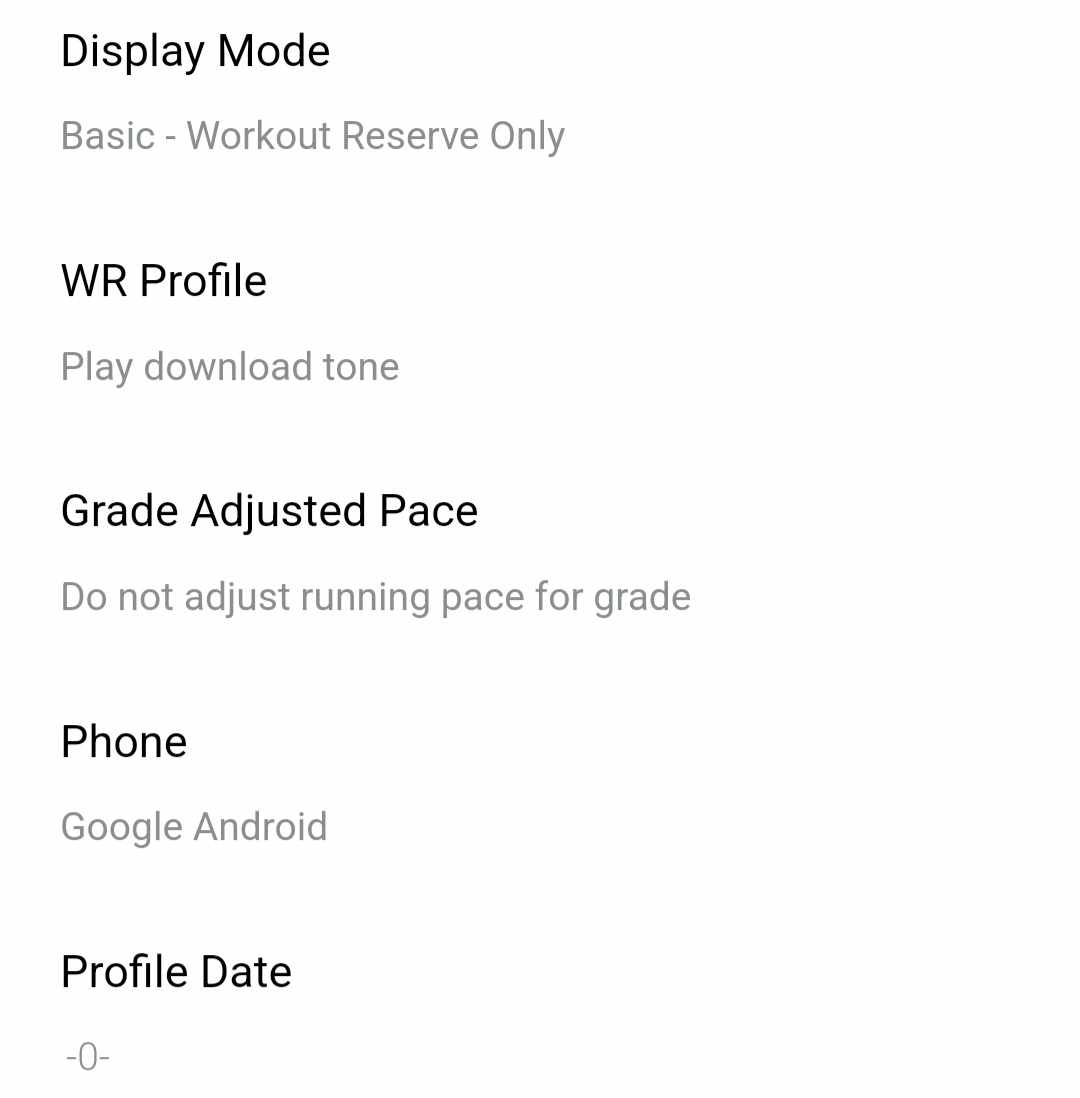The height and width of the screenshot is (1098, 1080).
Task: Open the Phone setting row
Action: coord(194,783)
